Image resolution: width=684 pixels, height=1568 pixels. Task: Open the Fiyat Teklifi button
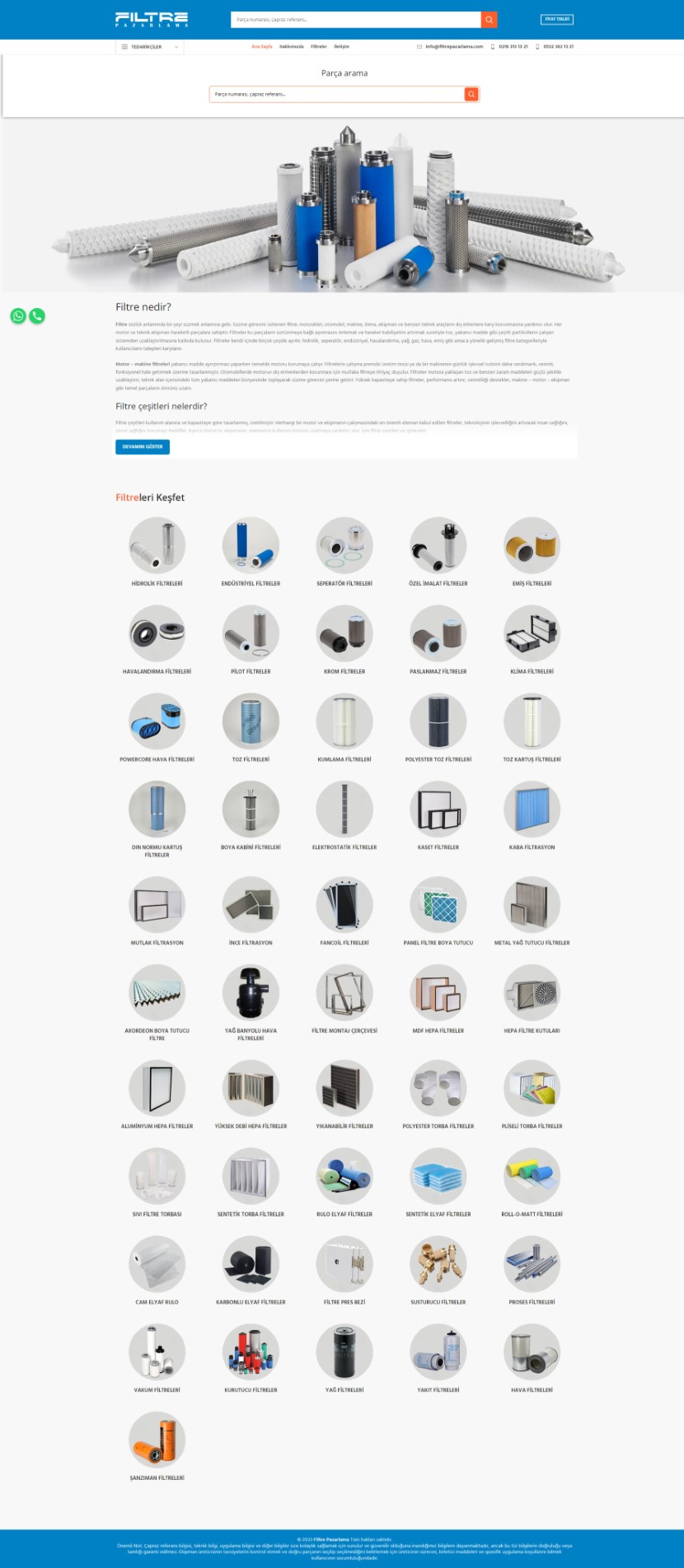[x=557, y=19]
